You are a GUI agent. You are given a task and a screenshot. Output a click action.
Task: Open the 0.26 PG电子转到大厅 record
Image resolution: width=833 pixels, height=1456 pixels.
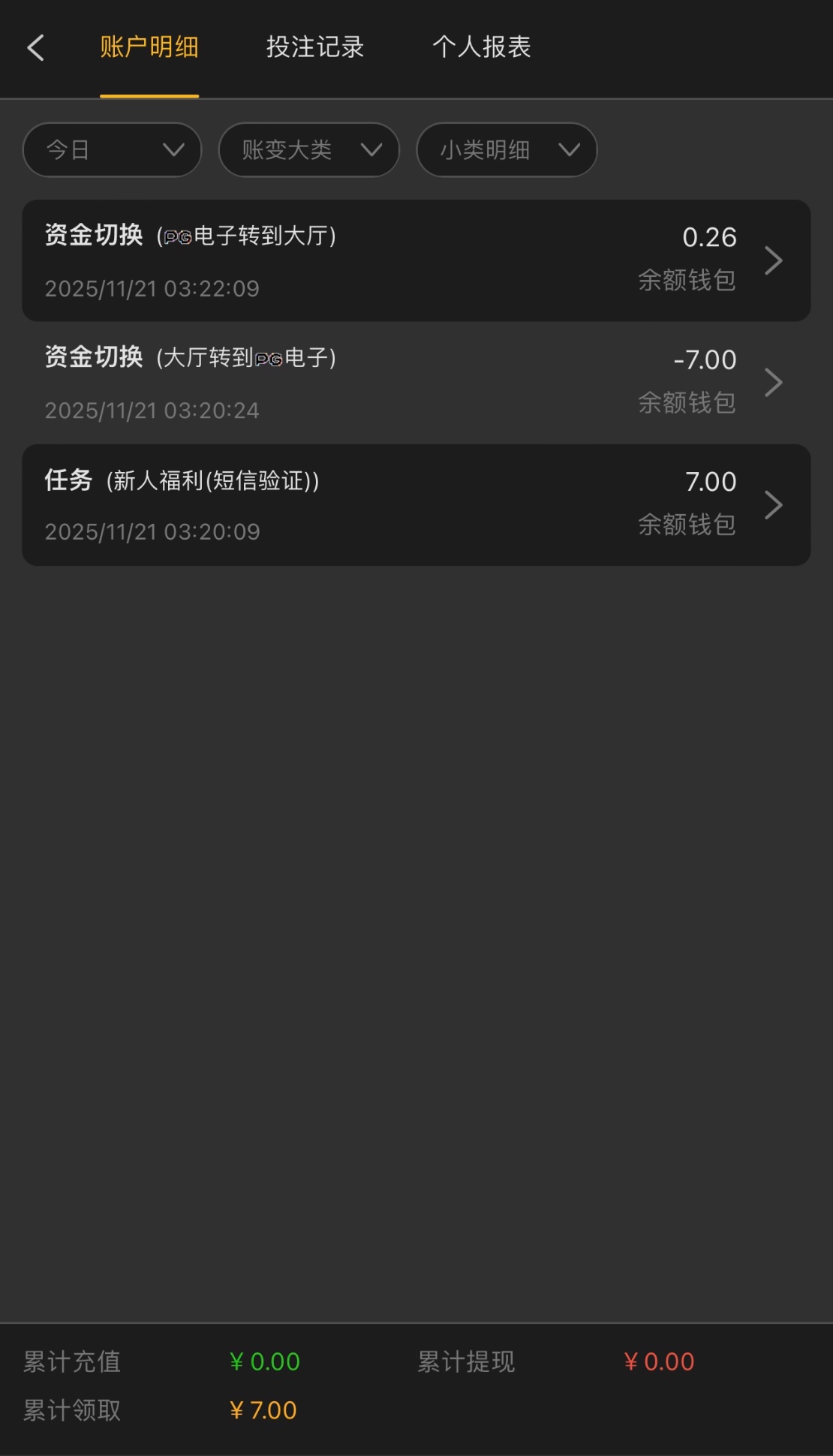pyautogui.click(x=416, y=260)
